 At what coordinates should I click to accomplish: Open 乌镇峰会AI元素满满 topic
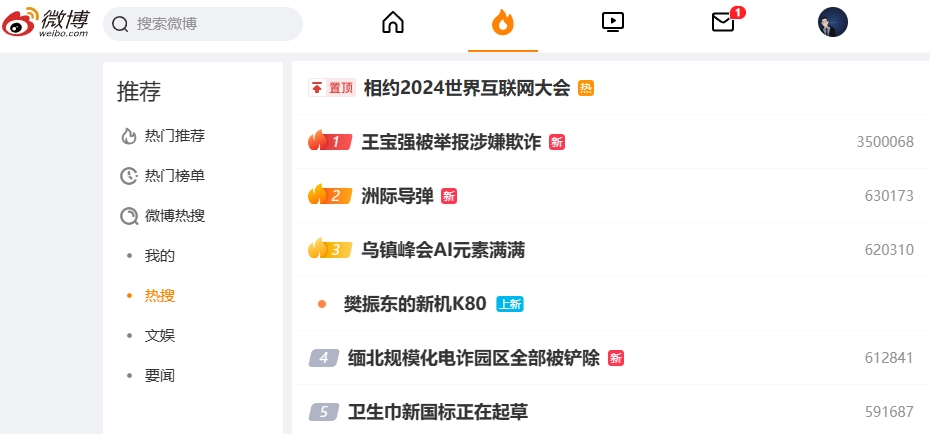coord(443,250)
